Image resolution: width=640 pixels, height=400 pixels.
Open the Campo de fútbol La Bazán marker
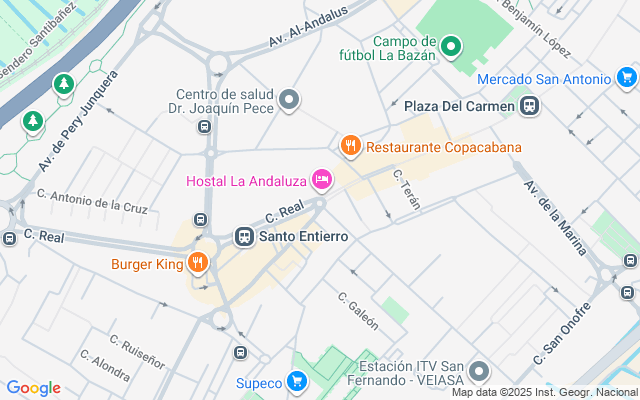[x=451, y=47]
